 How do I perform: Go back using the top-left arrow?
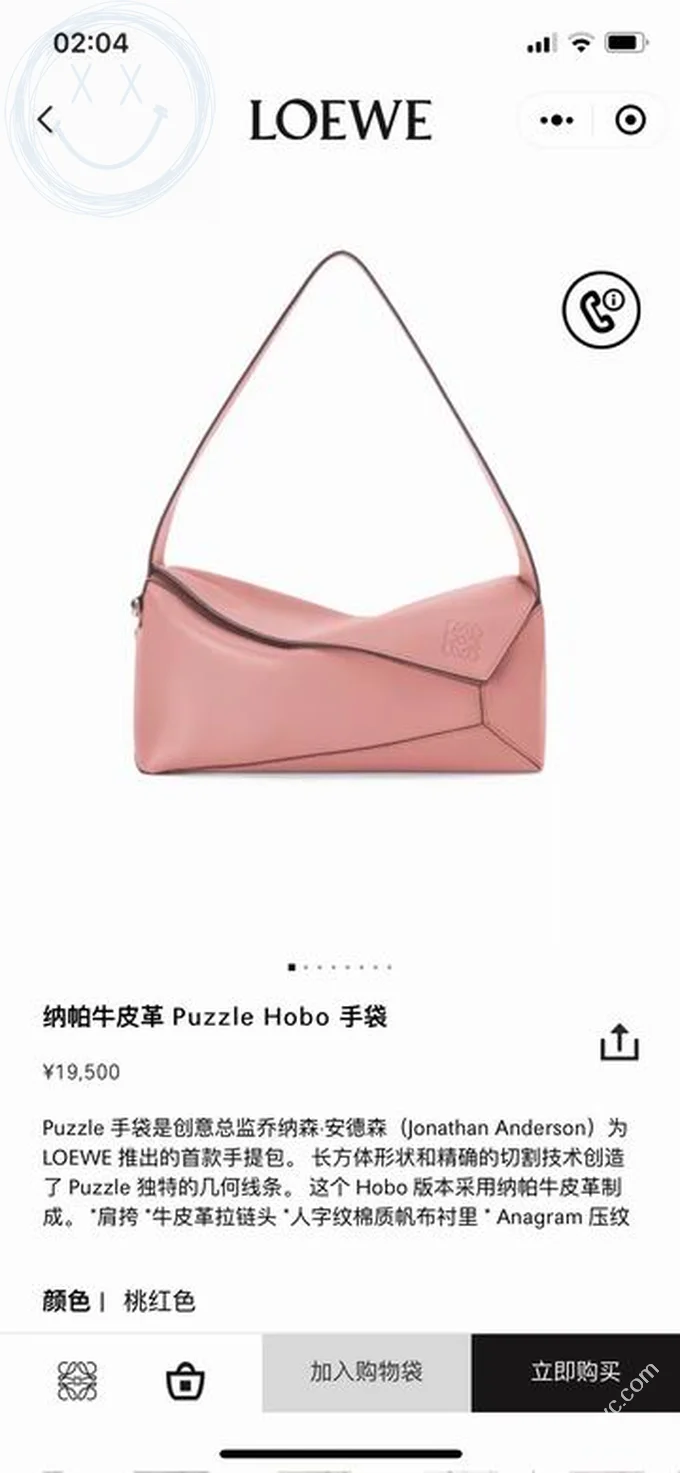45,120
